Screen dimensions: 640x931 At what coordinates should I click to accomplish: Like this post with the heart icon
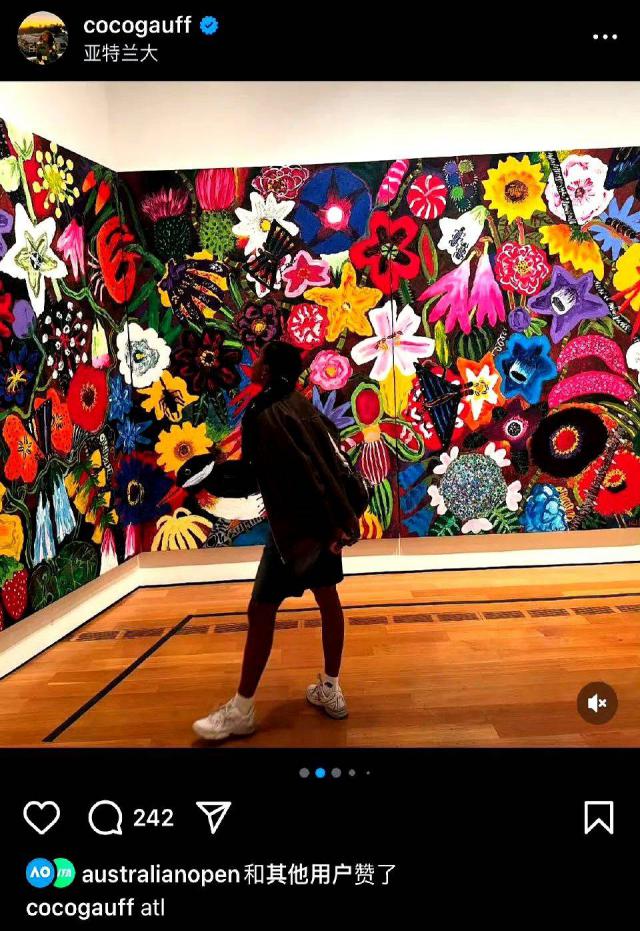[x=41, y=817]
